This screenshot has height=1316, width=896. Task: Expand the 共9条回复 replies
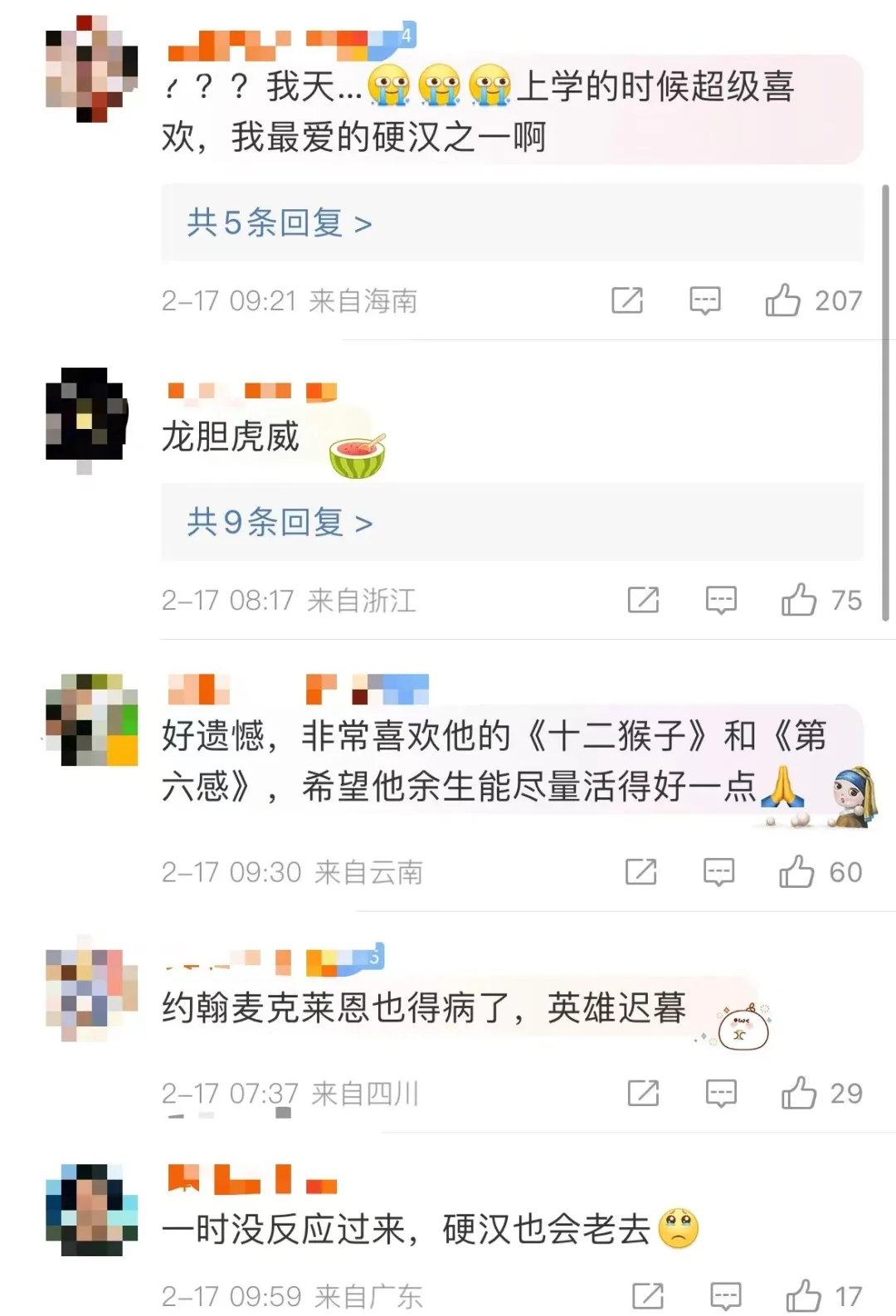point(279,522)
